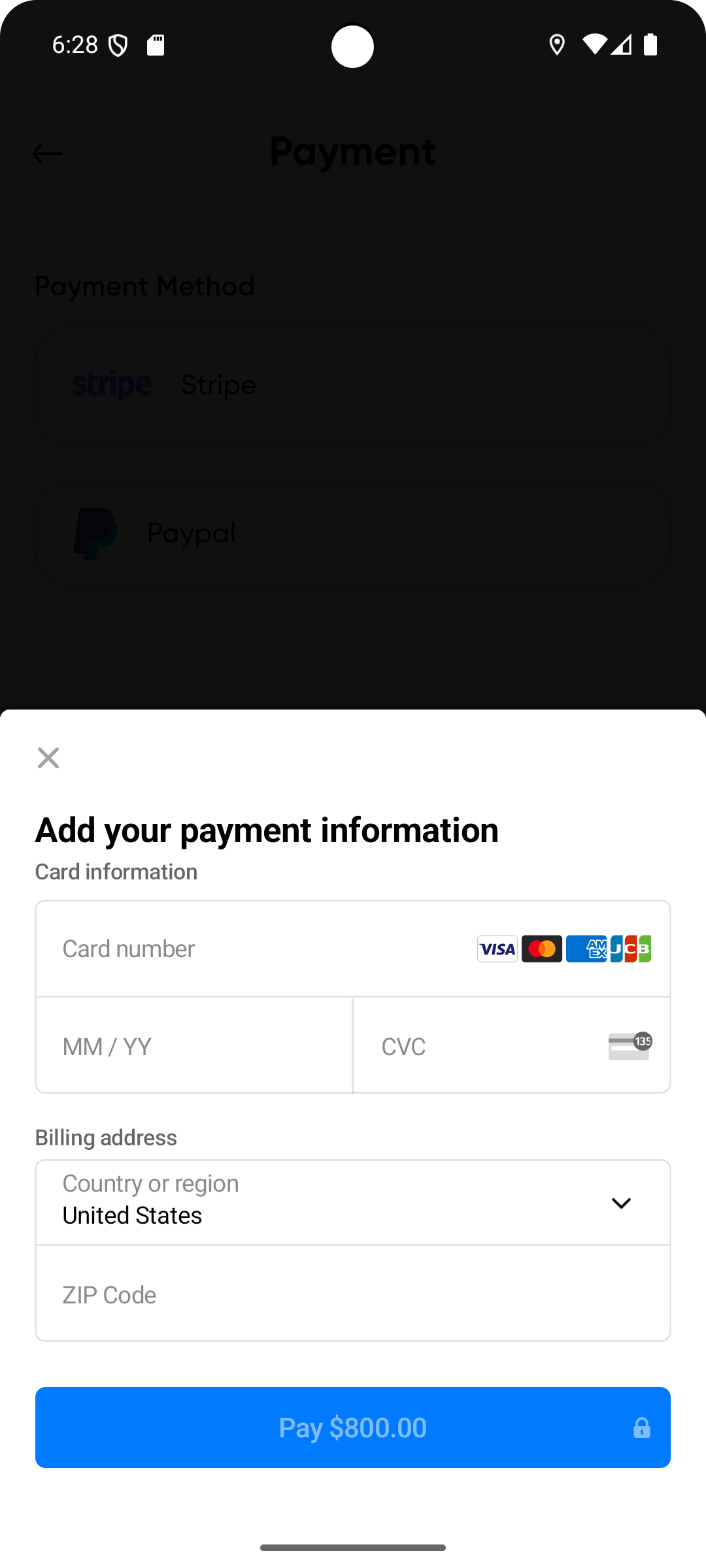The image size is (706, 1568).
Task: Select the Paypal payment method
Action: tap(353, 532)
